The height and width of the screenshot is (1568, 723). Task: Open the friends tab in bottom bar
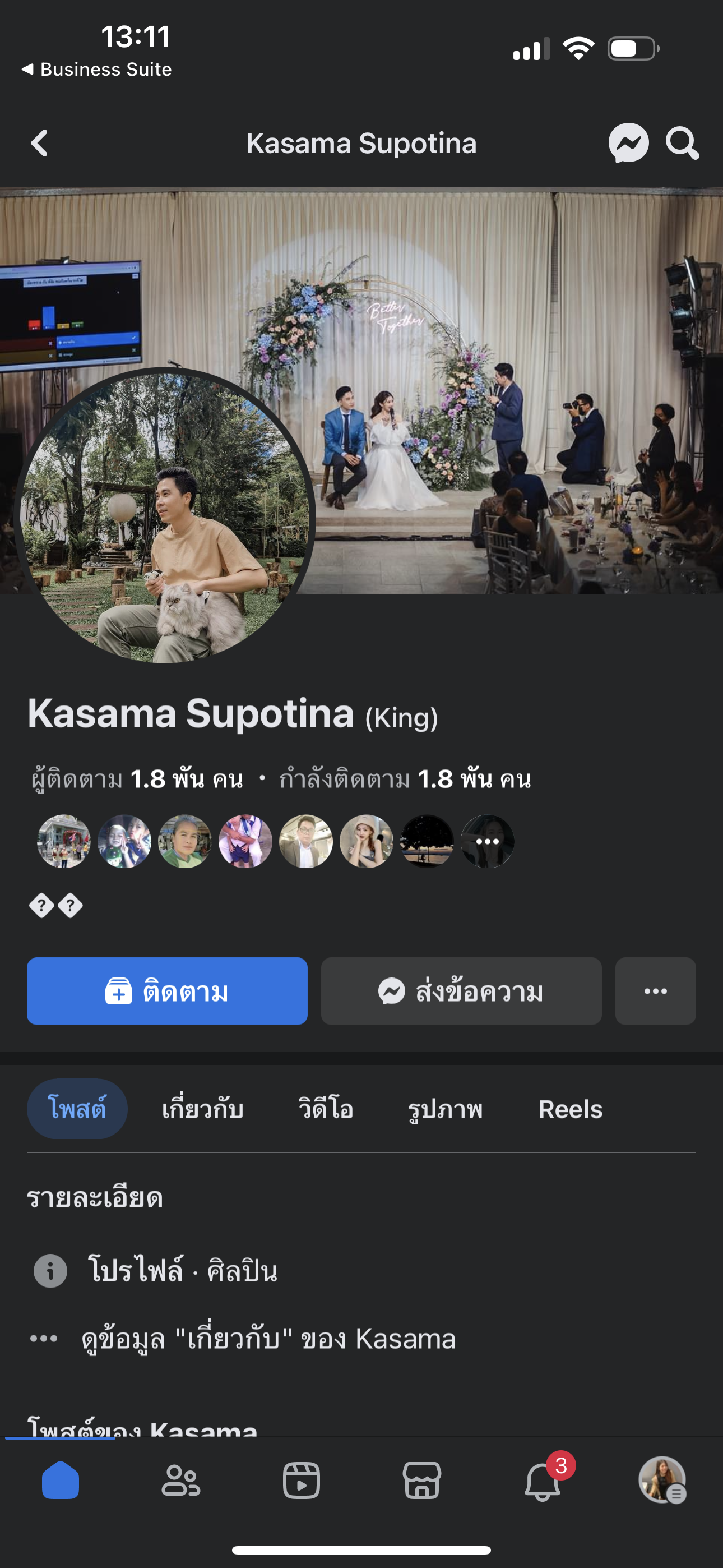click(180, 1481)
